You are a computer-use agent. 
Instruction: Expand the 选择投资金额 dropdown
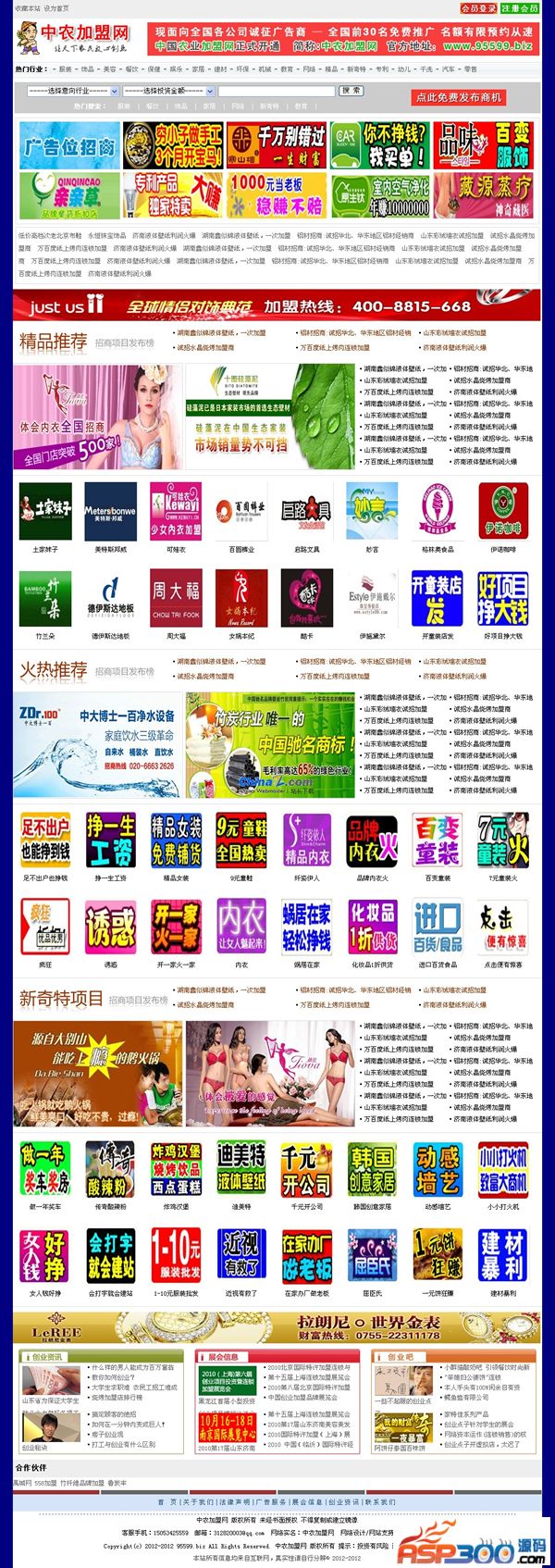click(x=168, y=91)
